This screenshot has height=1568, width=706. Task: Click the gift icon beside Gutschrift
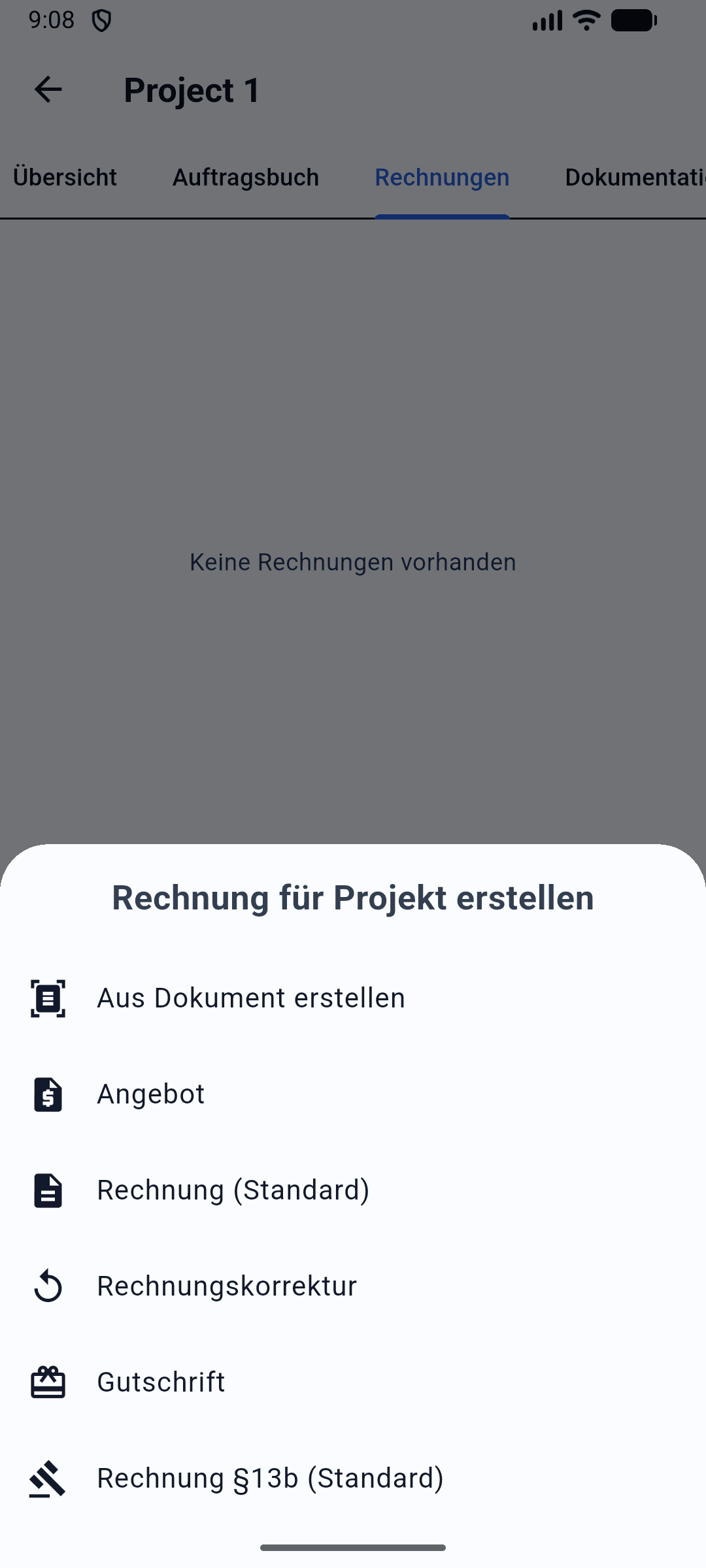pos(48,1382)
